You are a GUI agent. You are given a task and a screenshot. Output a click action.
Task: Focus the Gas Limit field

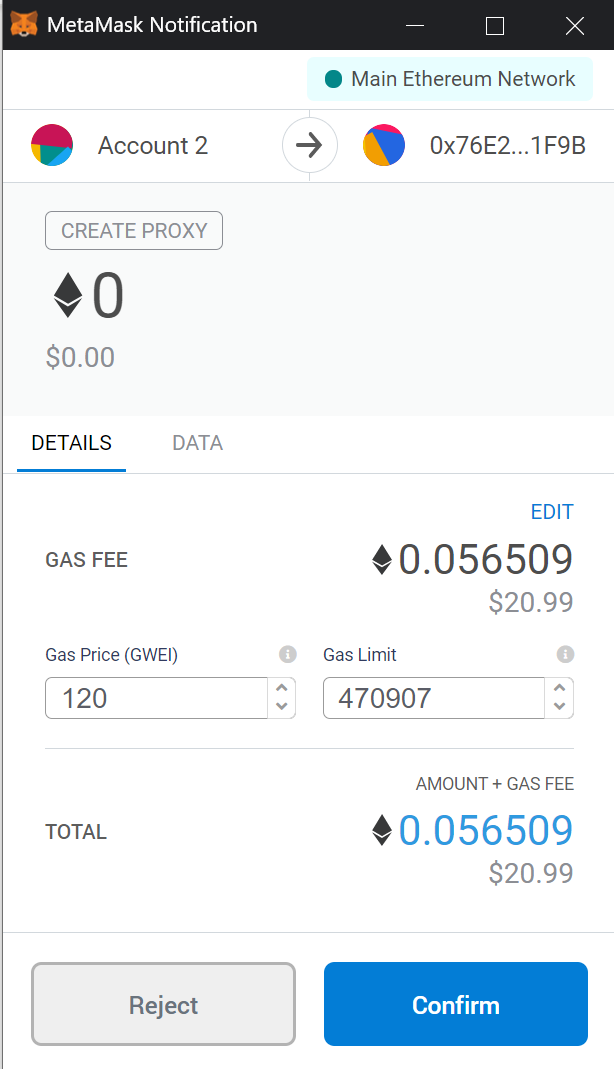pos(433,698)
